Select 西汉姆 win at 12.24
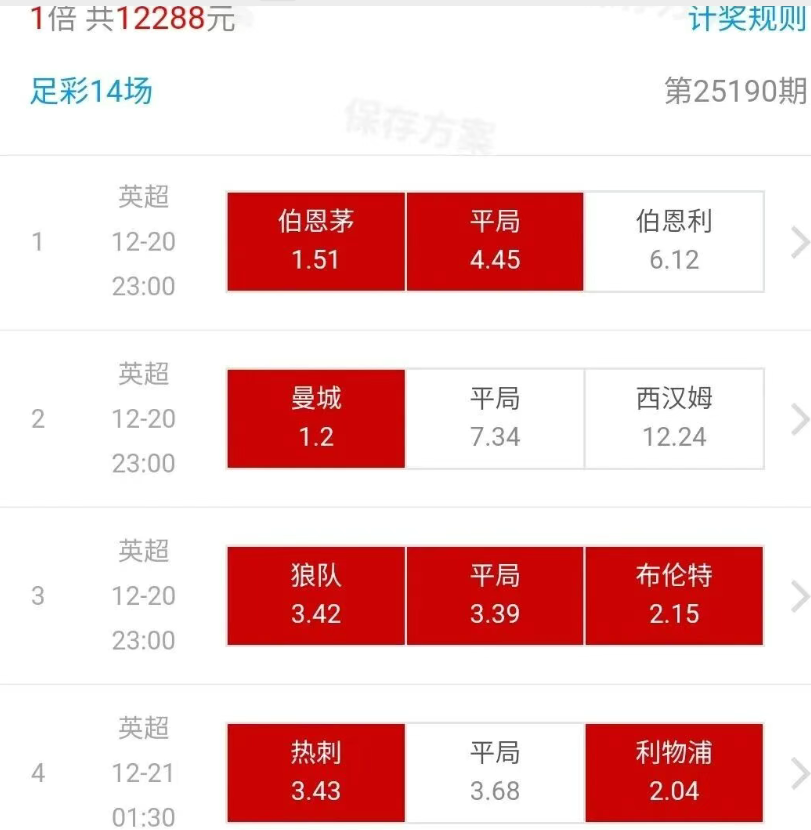 674,418
